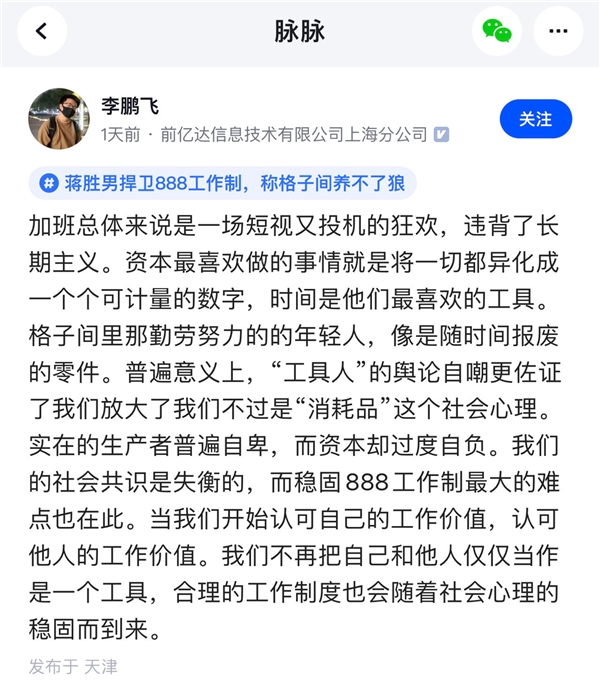This screenshot has width=600, height=689.
Task: Open the author name 李鹏飞
Action: click(x=130, y=106)
